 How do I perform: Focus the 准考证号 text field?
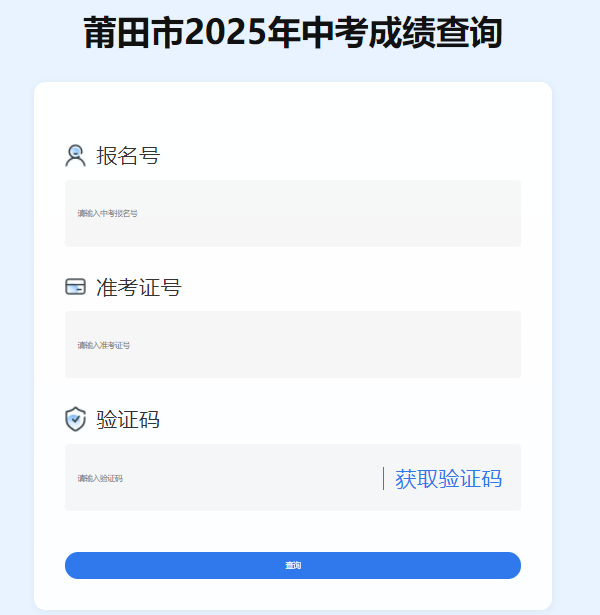[292, 345]
